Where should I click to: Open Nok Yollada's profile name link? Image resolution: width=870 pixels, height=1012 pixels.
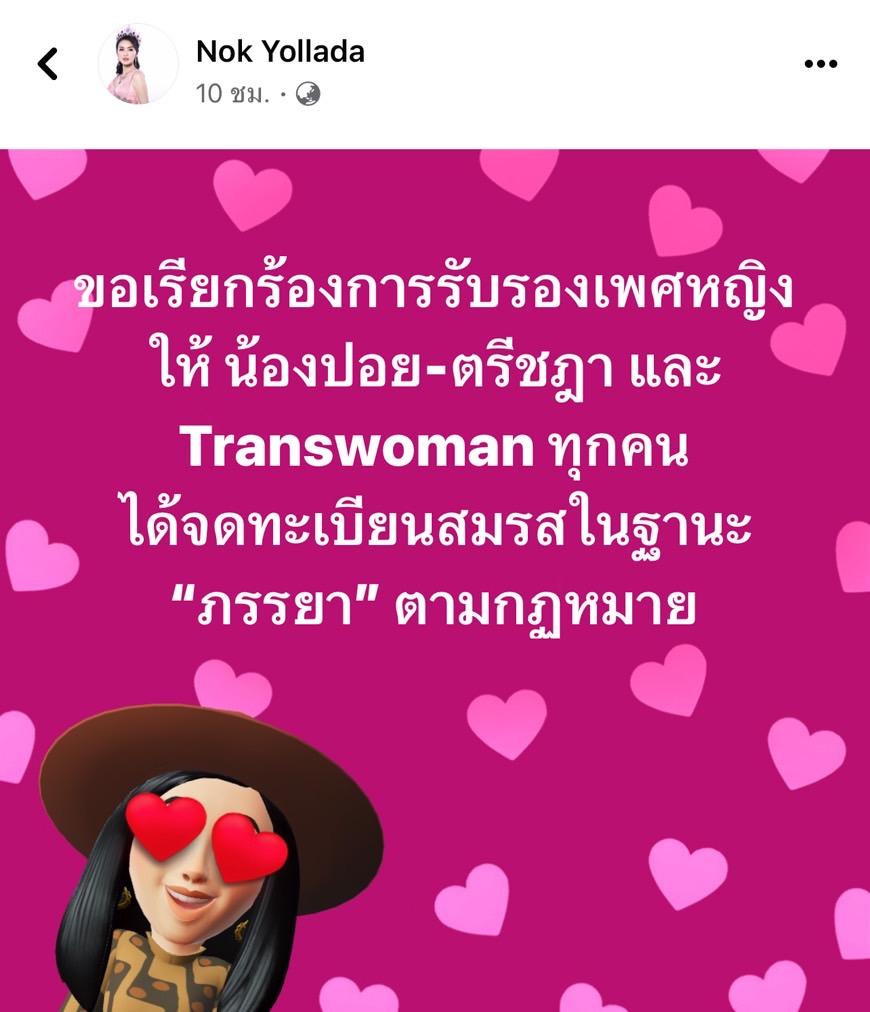[x=279, y=51]
